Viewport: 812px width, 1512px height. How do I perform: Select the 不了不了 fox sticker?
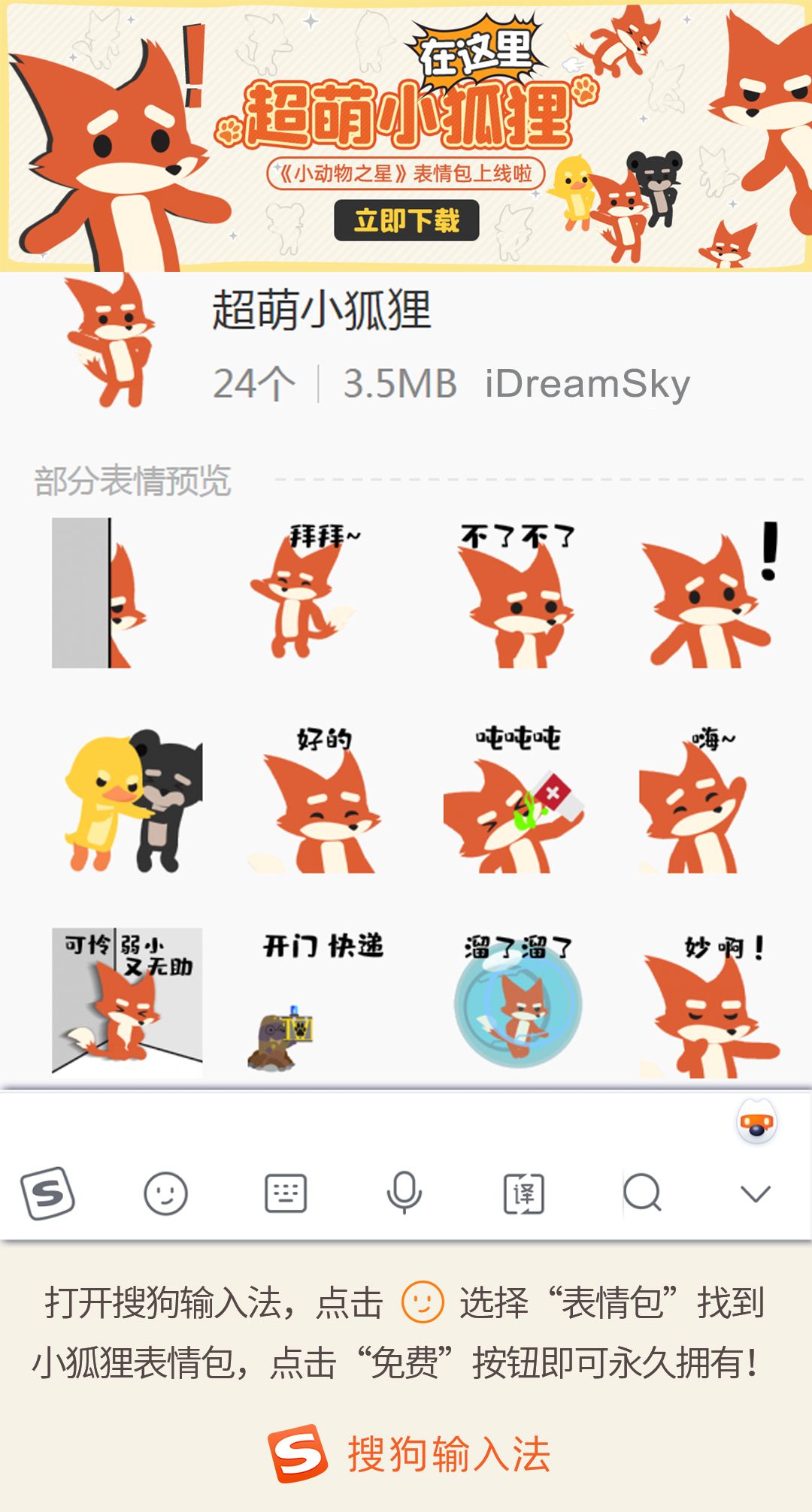pos(519,601)
